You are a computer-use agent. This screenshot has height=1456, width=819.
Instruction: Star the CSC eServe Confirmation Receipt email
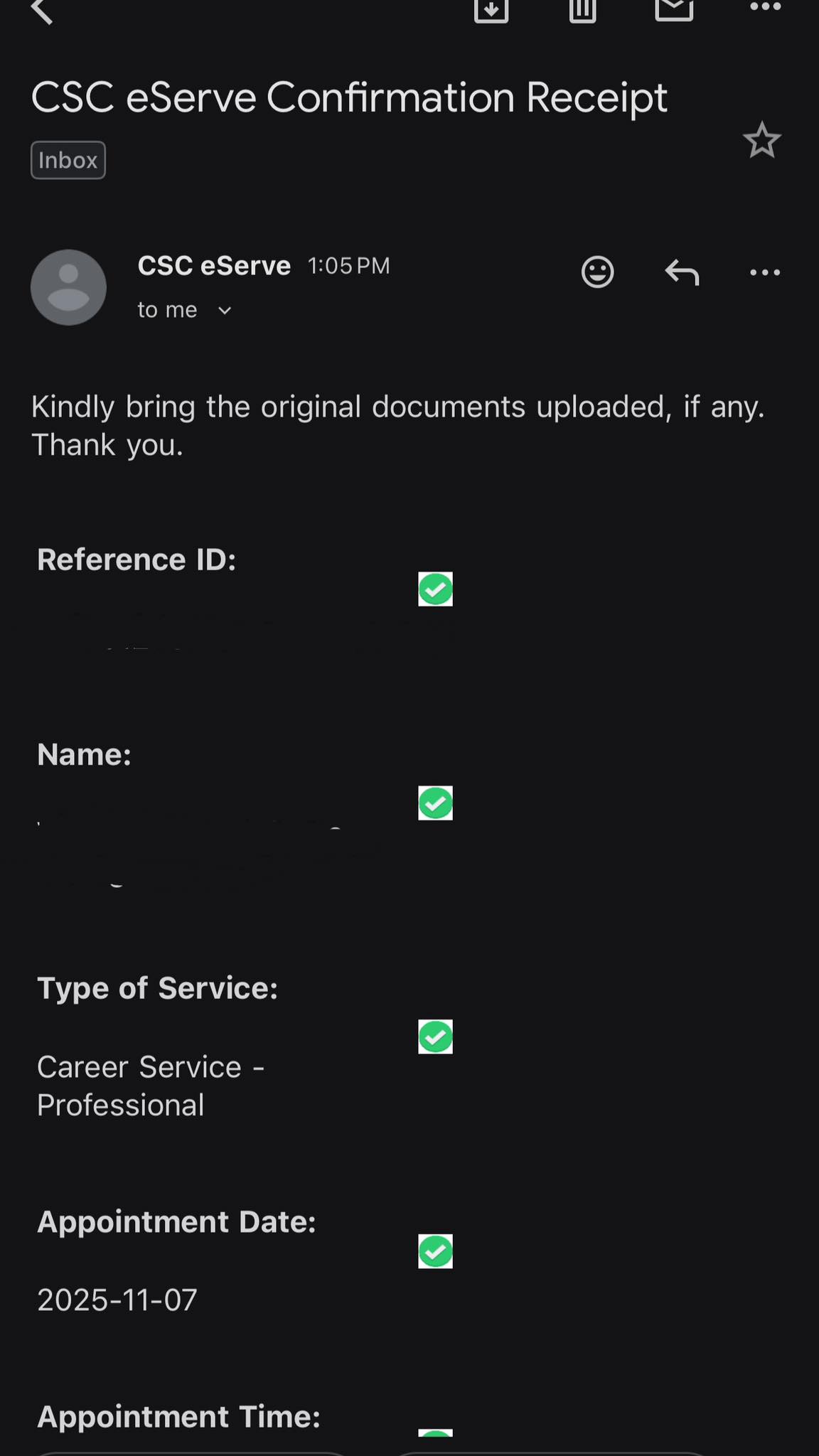pyautogui.click(x=762, y=140)
